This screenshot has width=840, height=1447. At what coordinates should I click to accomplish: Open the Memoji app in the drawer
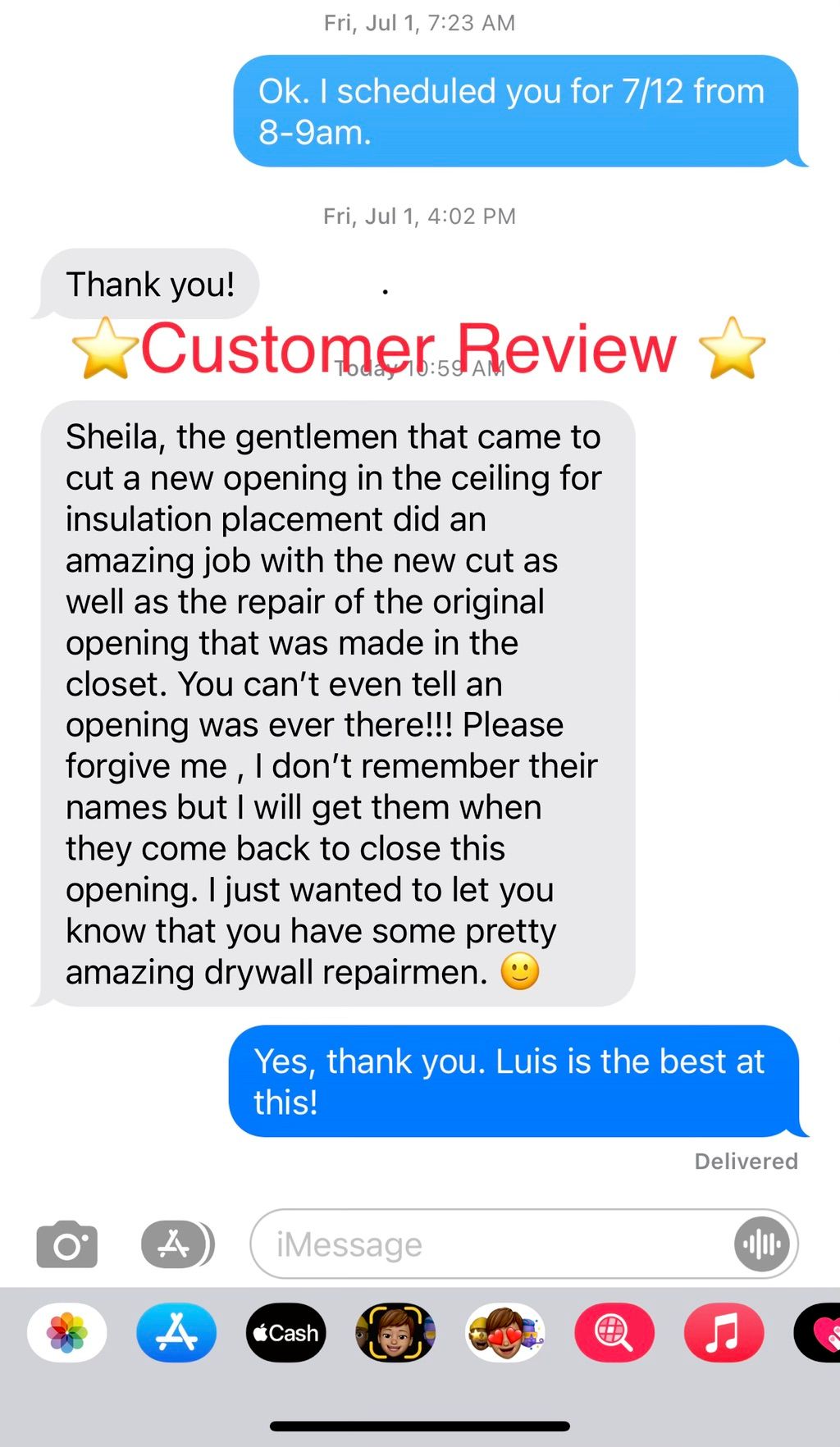395,1333
